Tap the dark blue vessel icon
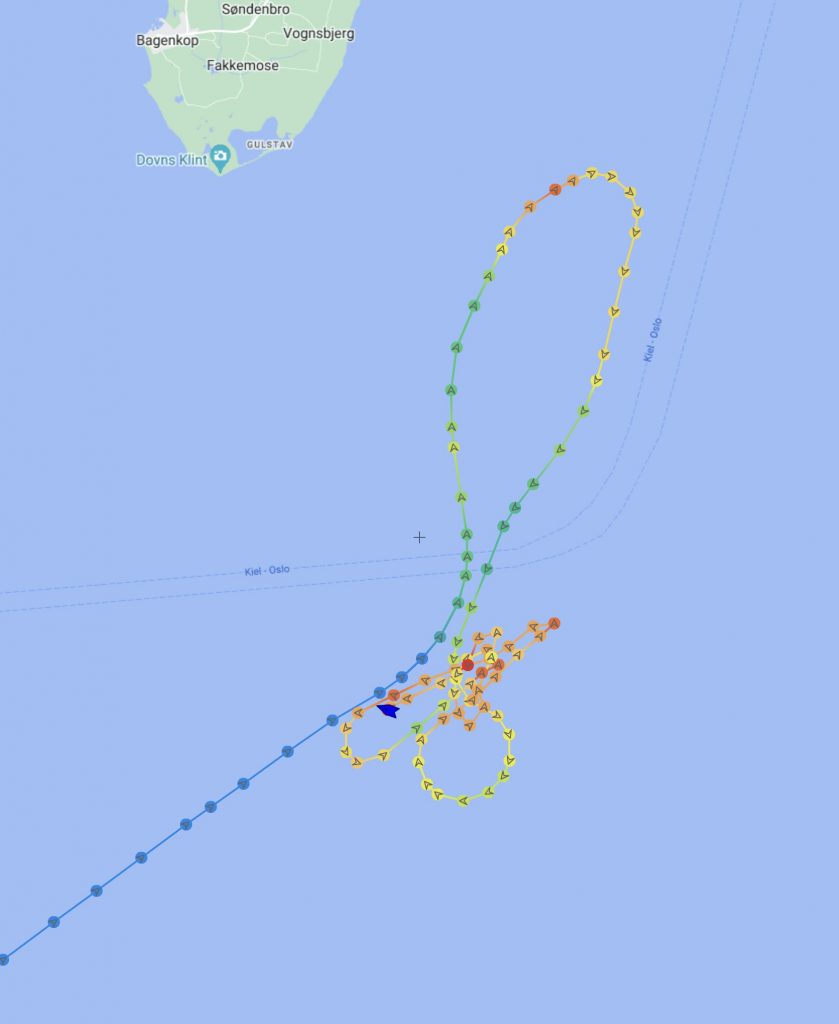The image size is (839, 1024). coord(388,711)
